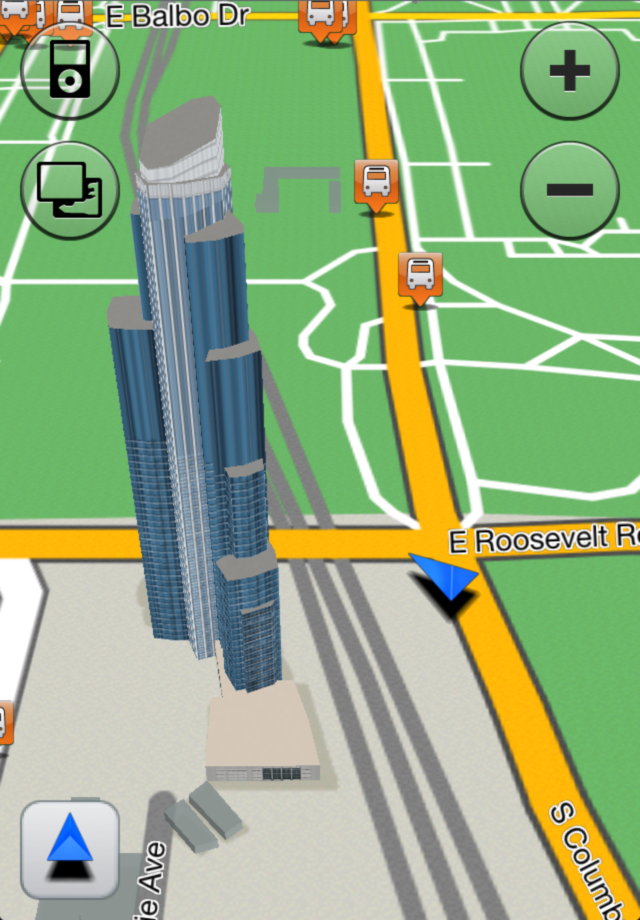Tap the navigation arrow button
640x920 pixels.
pos(70,849)
